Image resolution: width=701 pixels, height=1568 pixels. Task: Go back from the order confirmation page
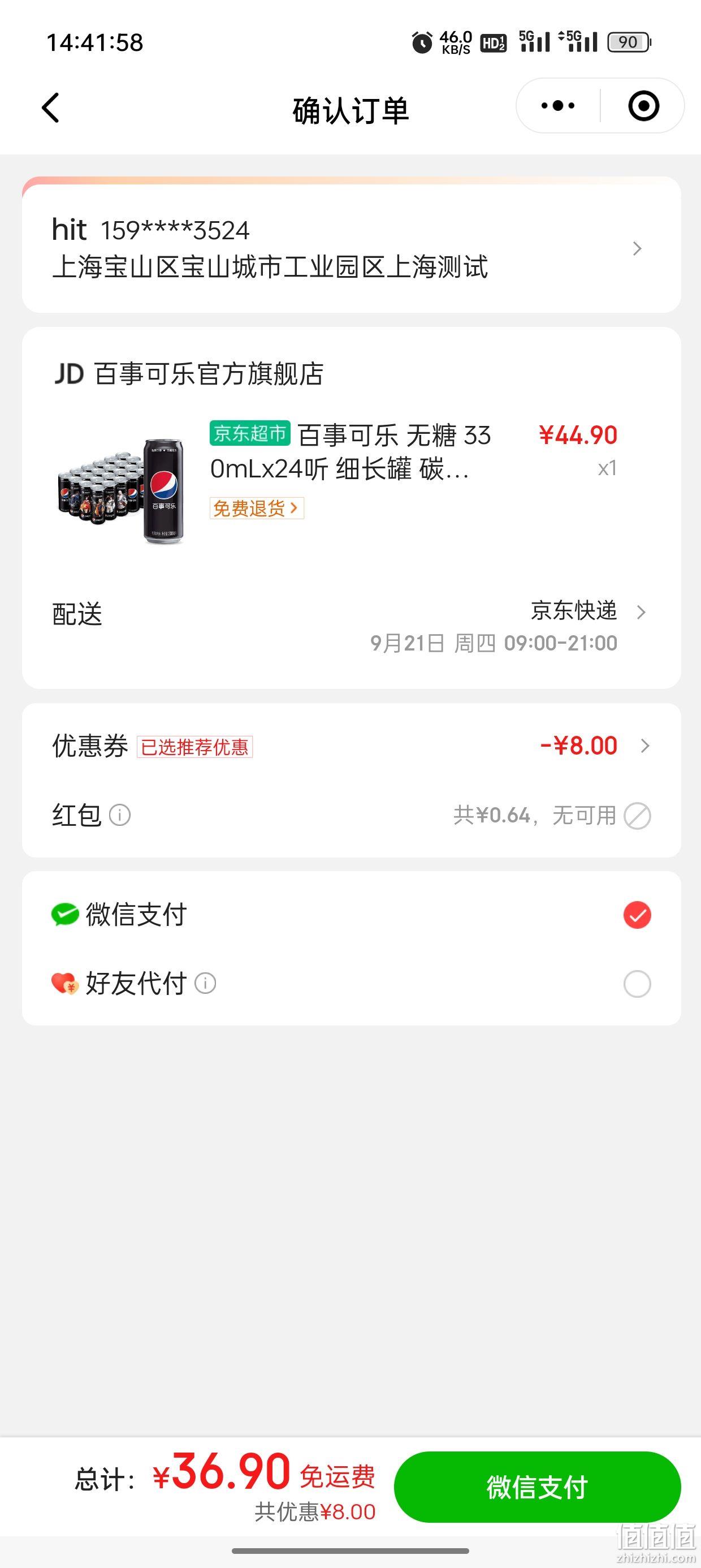pyautogui.click(x=51, y=109)
